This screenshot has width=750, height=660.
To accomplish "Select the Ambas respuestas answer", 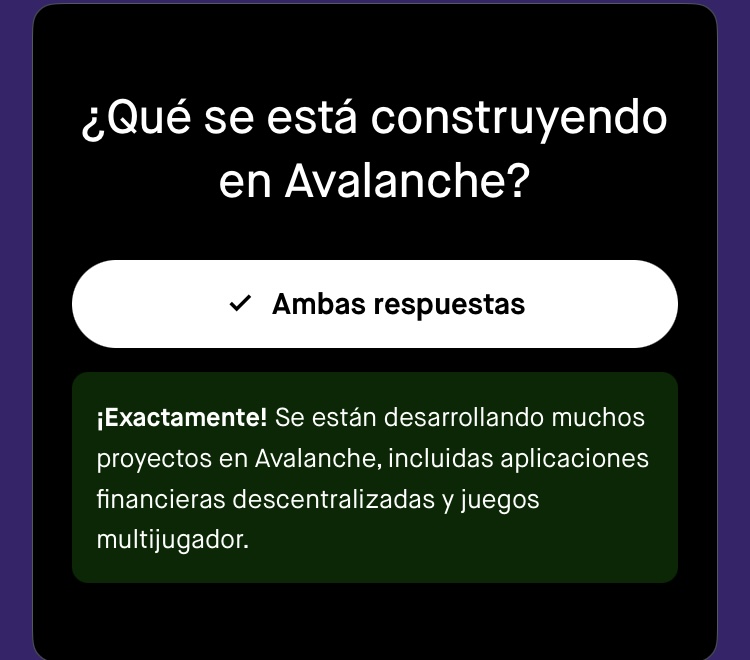I will tap(375, 304).
